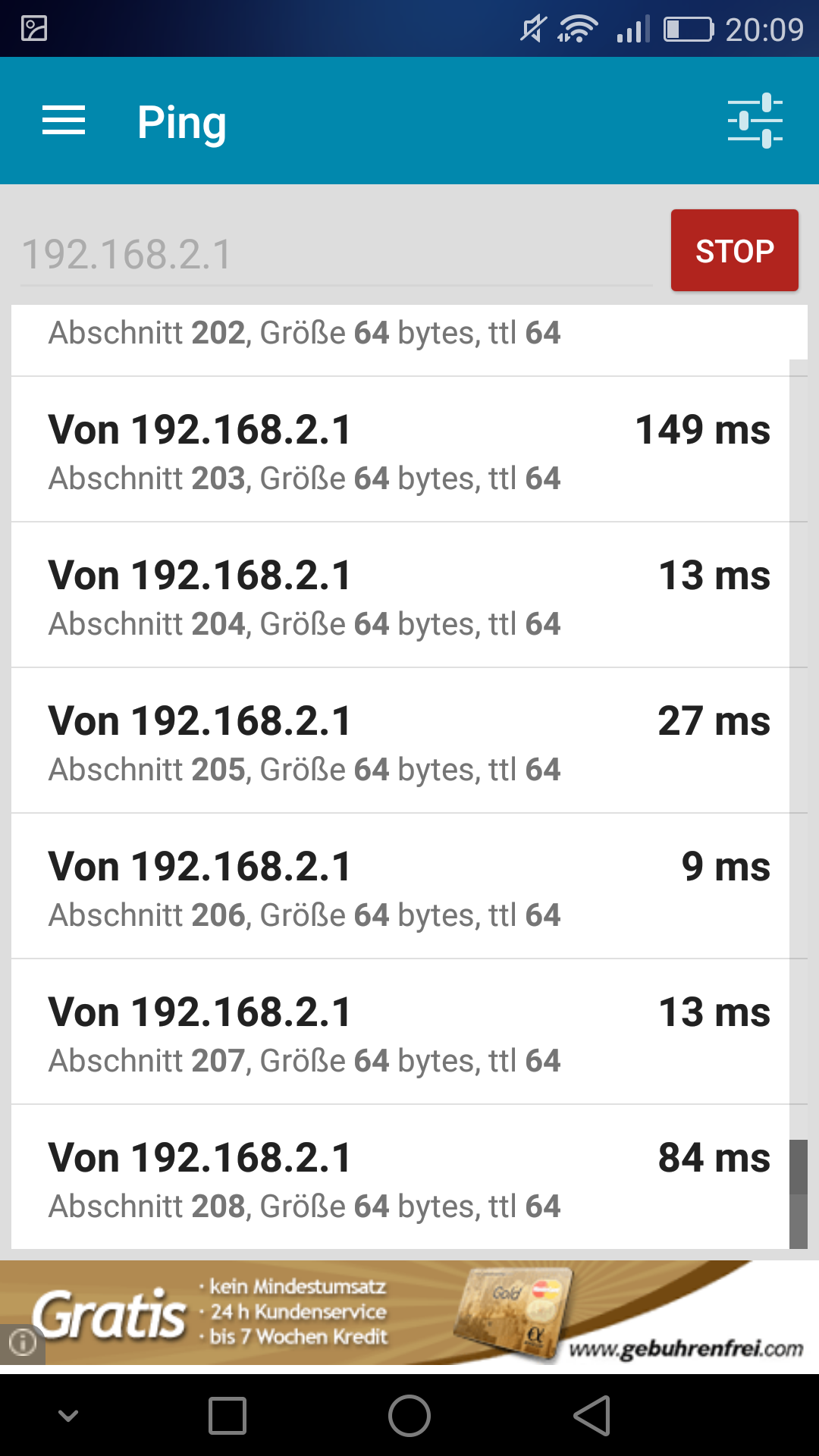The height and width of the screenshot is (1456, 819).
Task: Open ping settings sliders icon
Action: [x=755, y=121]
